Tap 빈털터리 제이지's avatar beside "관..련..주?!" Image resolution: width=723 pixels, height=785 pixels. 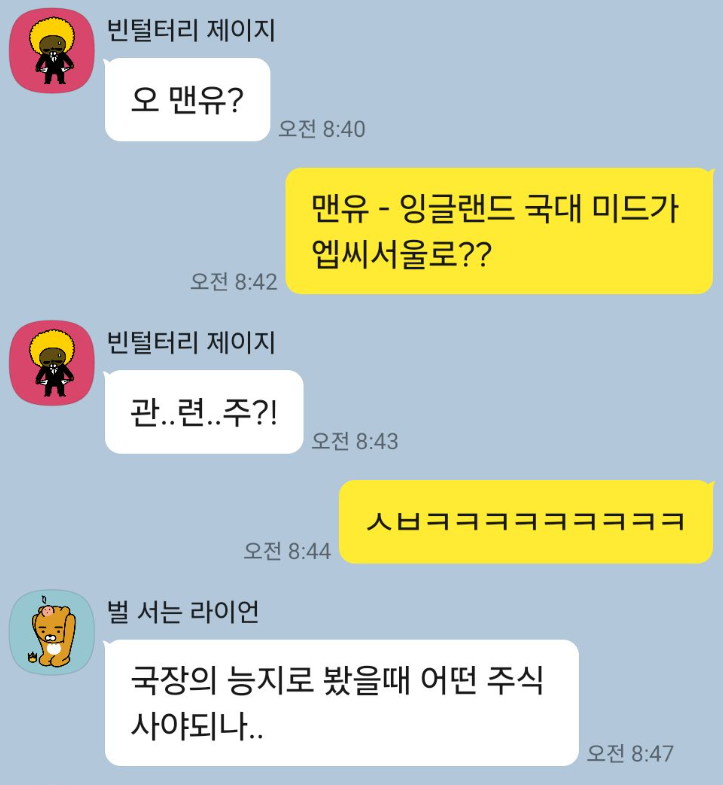(51, 364)
